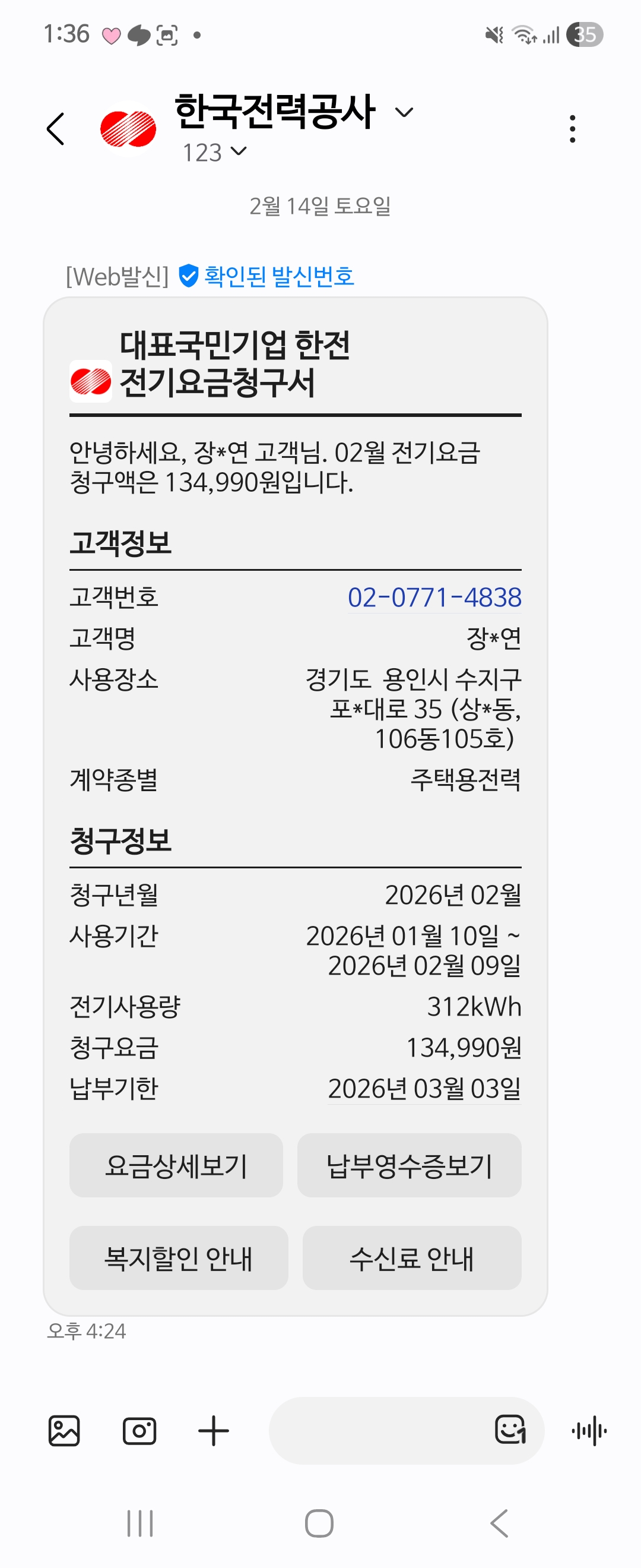
Task: Show recent apps
Action: pyautogui.click(x=140, y=1523)
